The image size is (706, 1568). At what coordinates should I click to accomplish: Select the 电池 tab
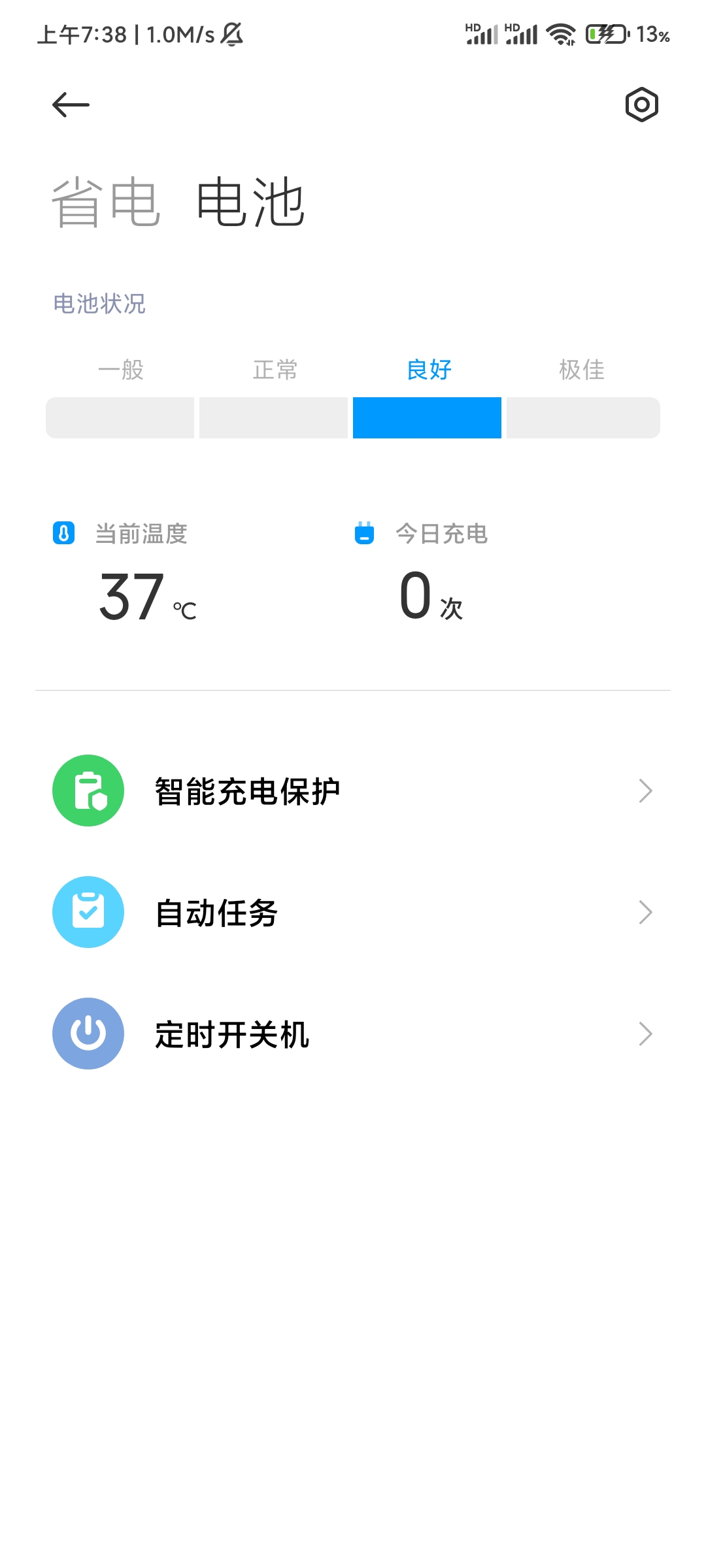(250, 202)
